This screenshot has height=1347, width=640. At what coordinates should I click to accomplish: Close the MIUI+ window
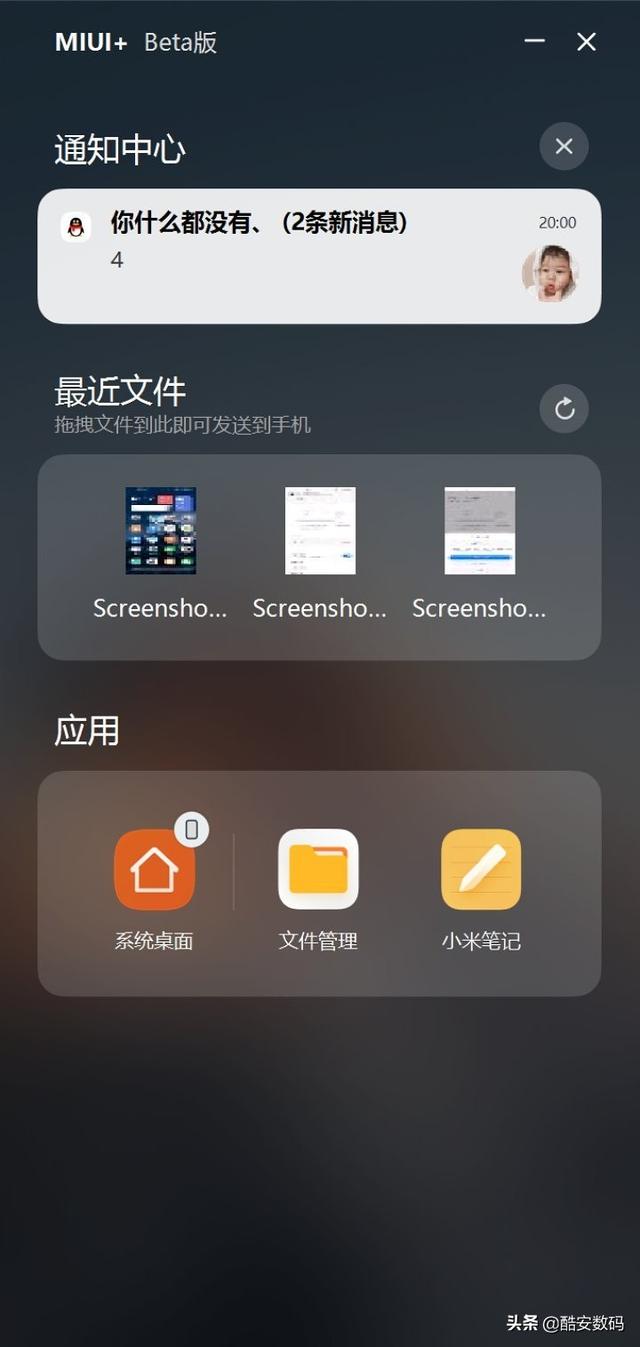click(x=586, y=41)
